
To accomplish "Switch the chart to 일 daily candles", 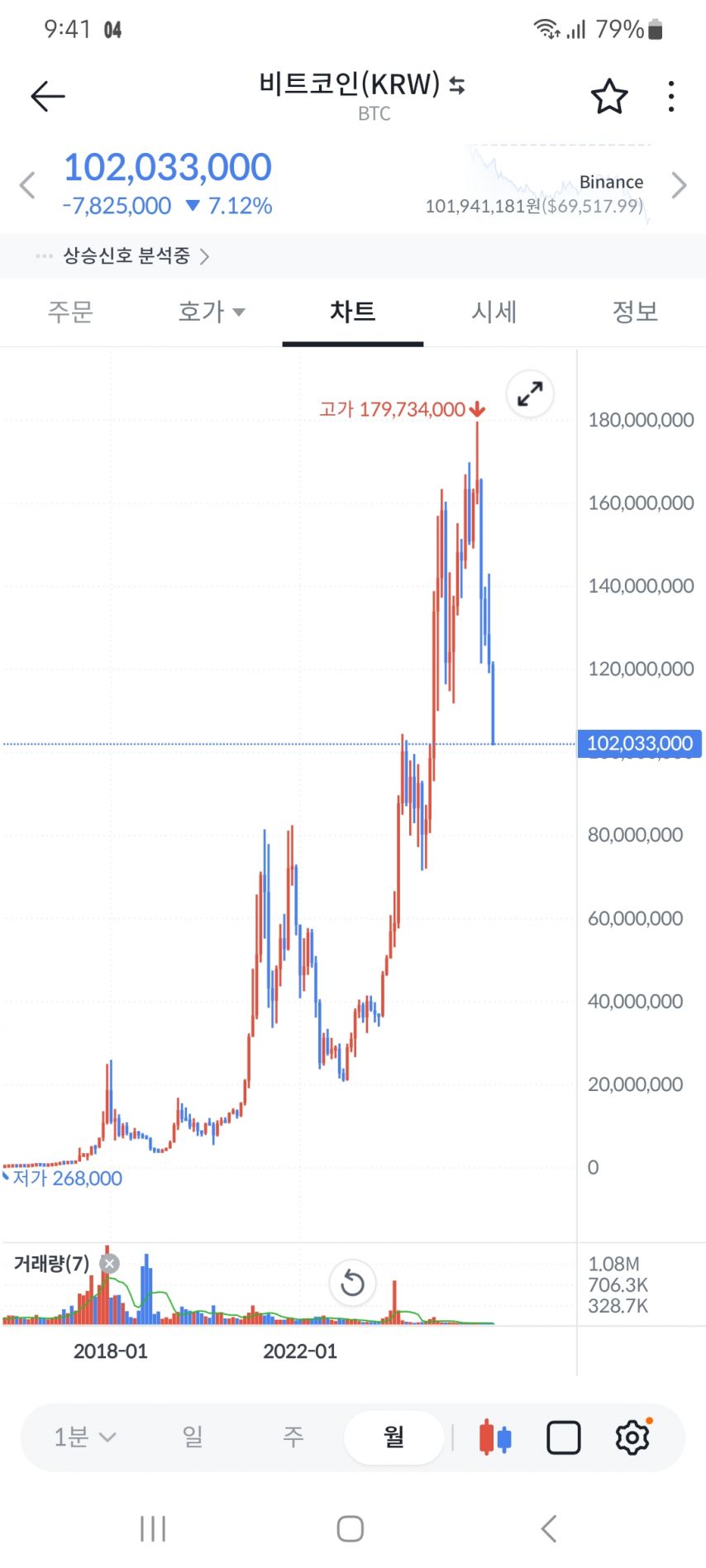I will (x=193, y=1437).
